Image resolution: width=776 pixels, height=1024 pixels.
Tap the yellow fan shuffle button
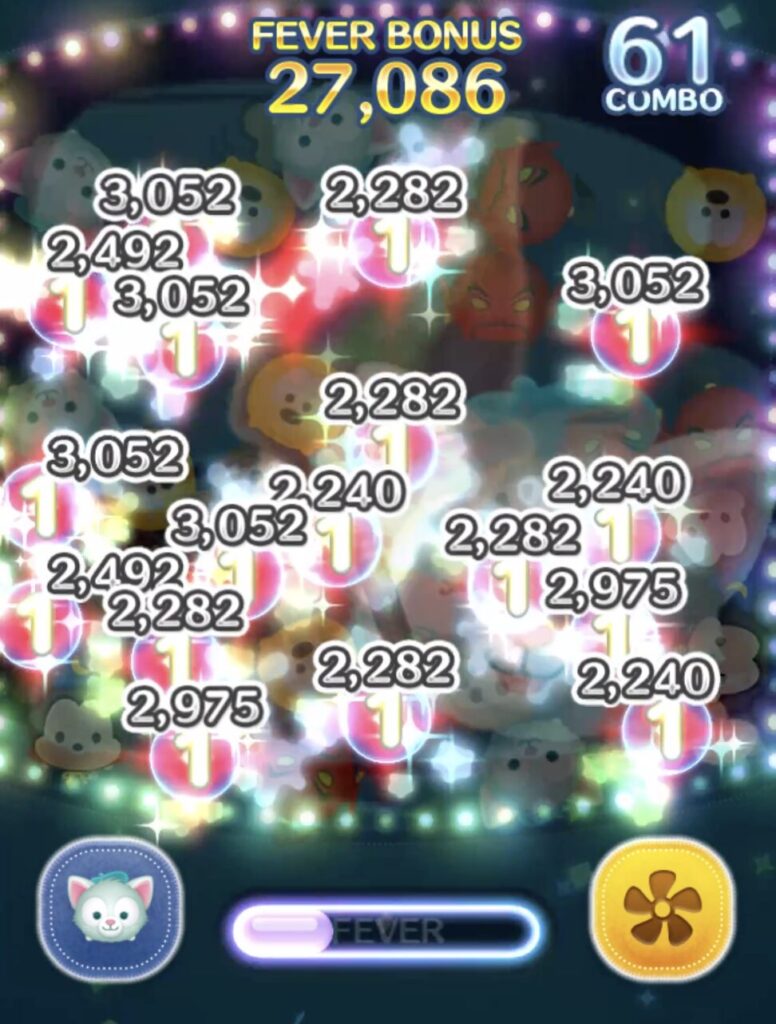tap(662, 909)
